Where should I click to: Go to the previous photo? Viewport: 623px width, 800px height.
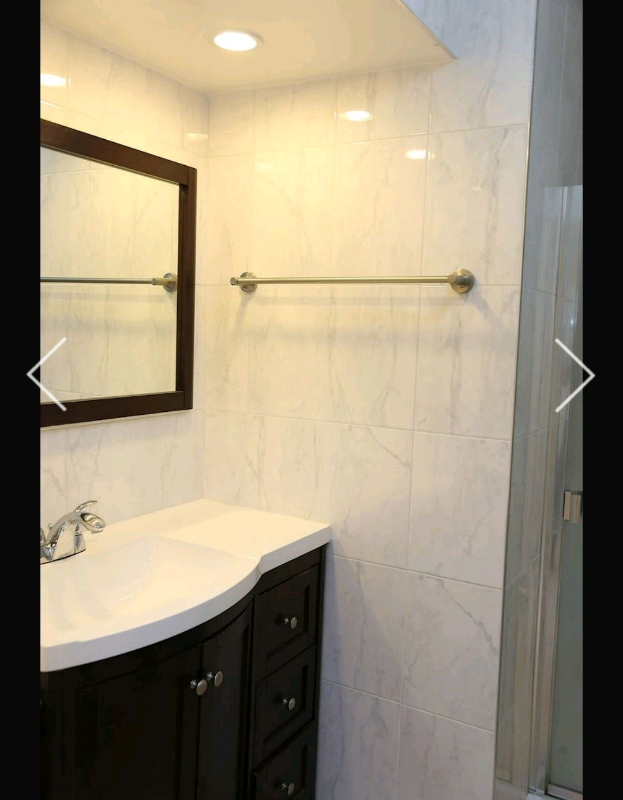pos(47,374)
